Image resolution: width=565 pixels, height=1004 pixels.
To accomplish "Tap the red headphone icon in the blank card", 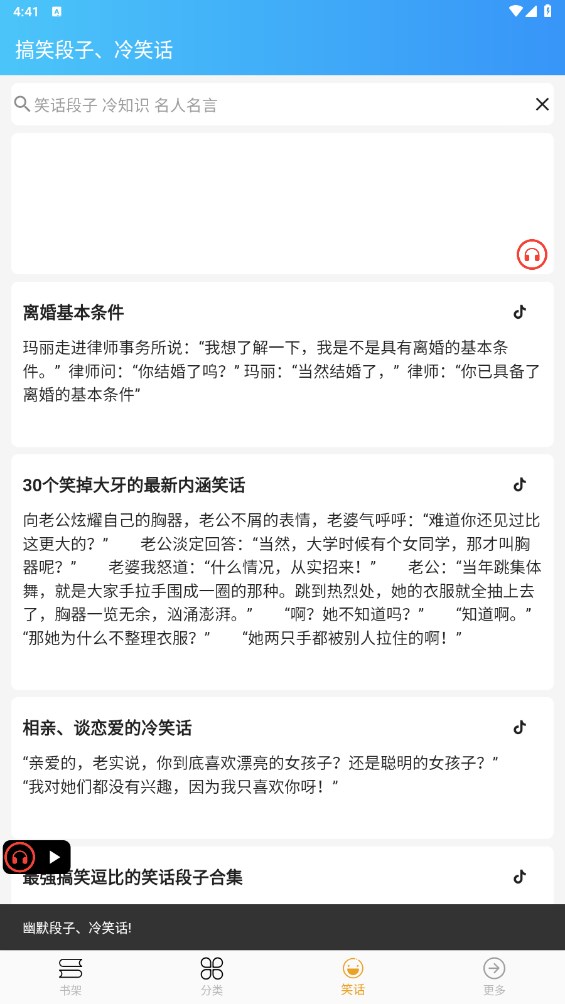I will coord(532,255).
